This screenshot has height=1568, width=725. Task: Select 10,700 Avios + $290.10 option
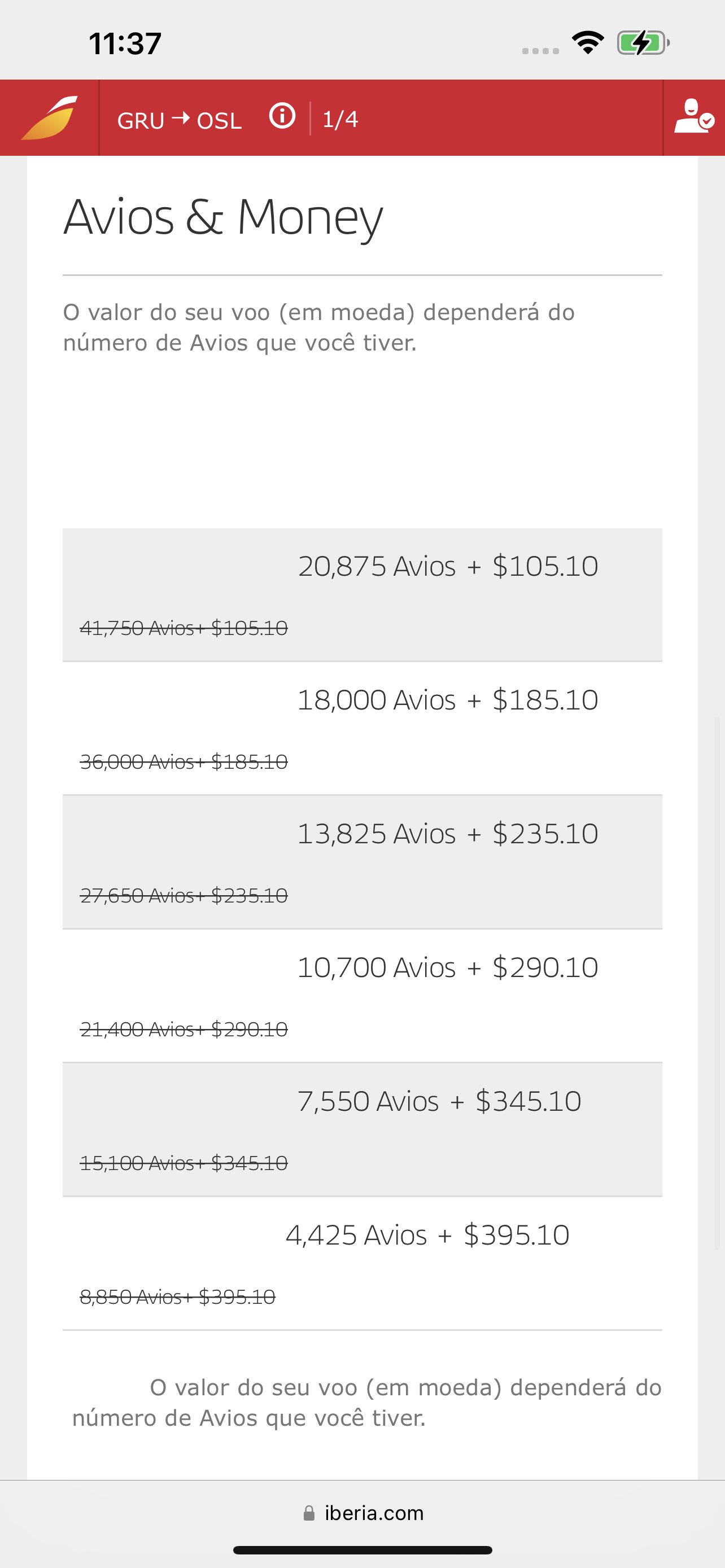pyautogui.click(x=362, y=996)
